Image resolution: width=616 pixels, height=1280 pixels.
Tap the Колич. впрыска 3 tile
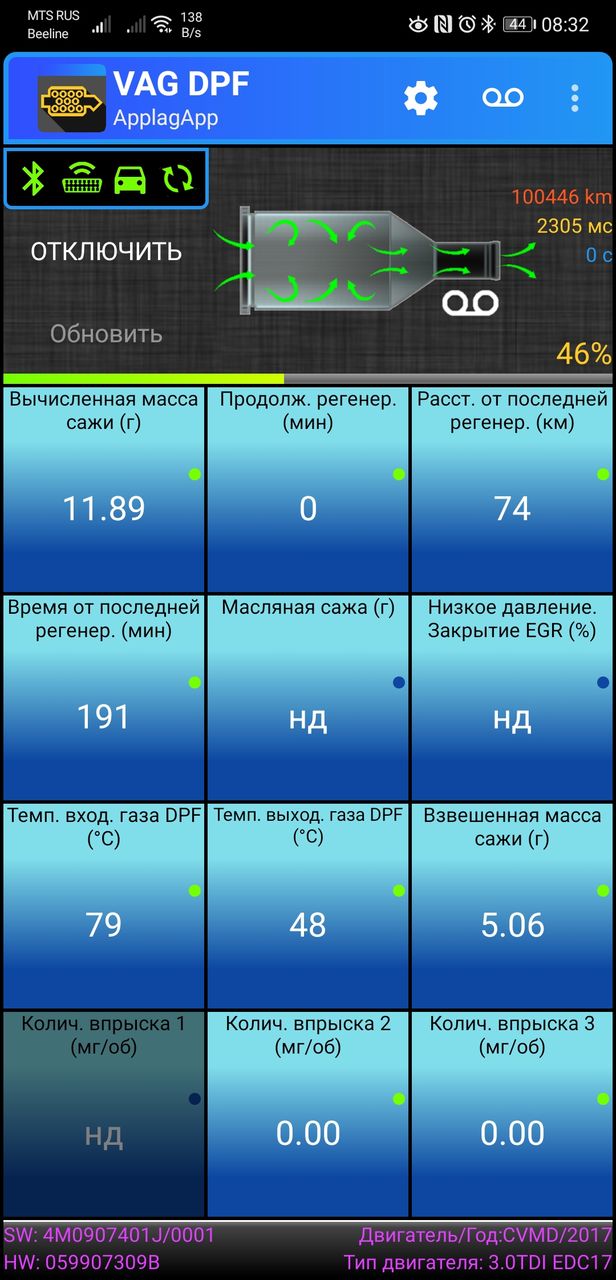[x=512, y=1113]
